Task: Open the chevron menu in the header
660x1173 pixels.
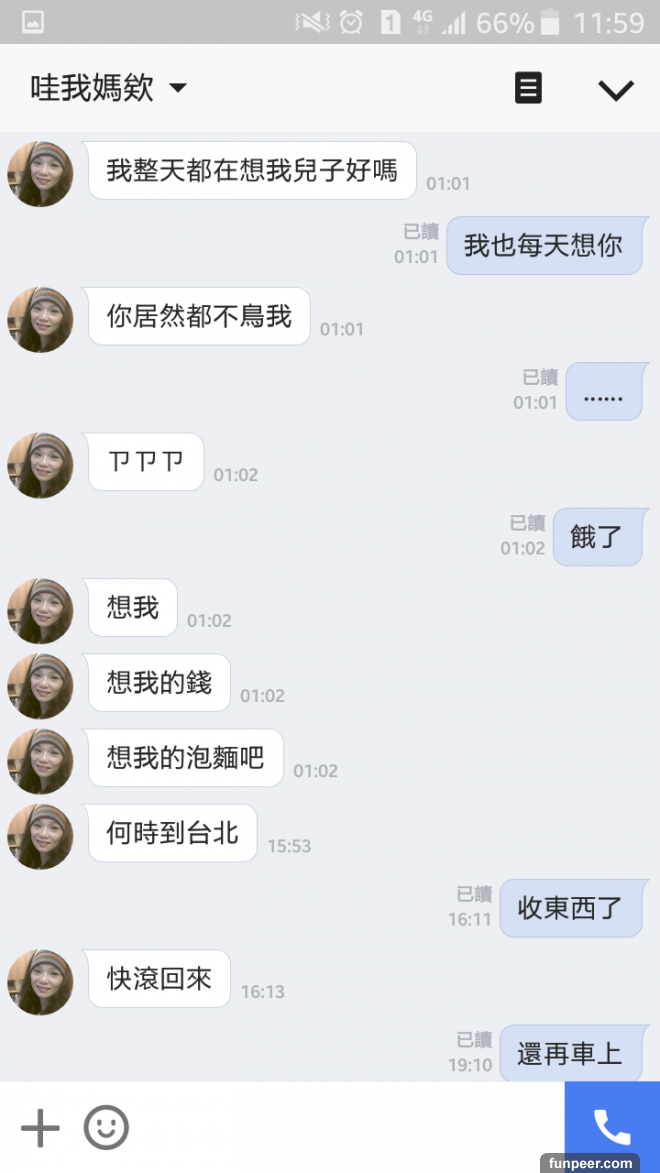Action: coord(615,90)
